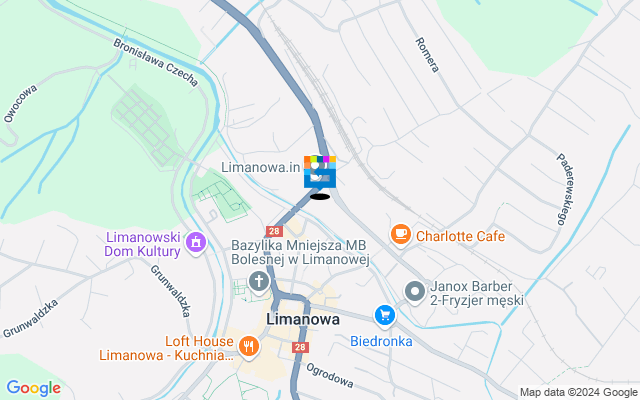Tap the Limanowa.in custom marker
The height and width of the screenshot is (400, 640).
(320, 172)
